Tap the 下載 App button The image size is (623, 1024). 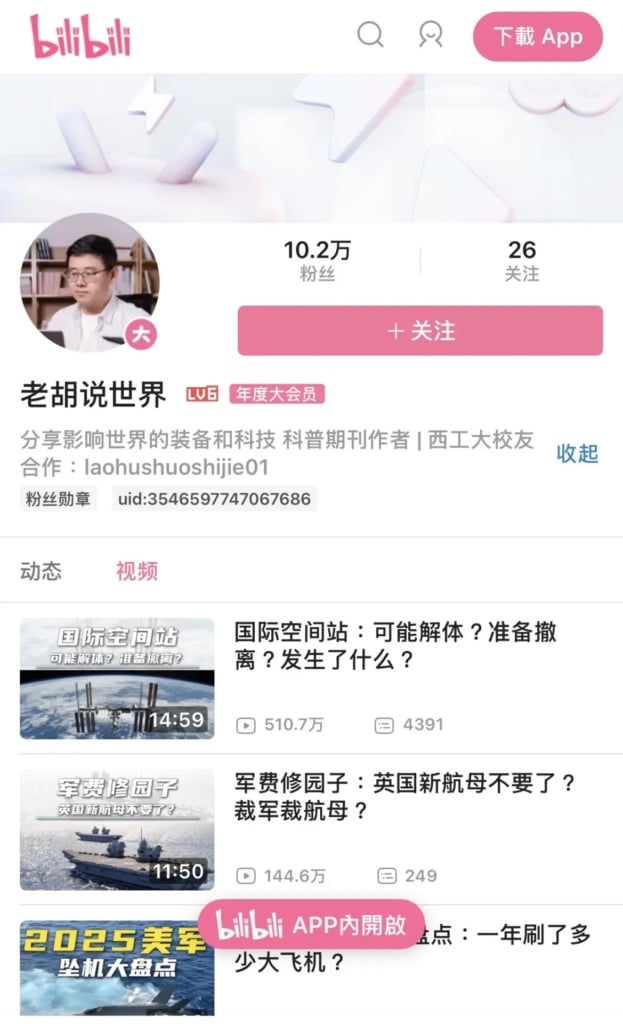coord(537,37)
